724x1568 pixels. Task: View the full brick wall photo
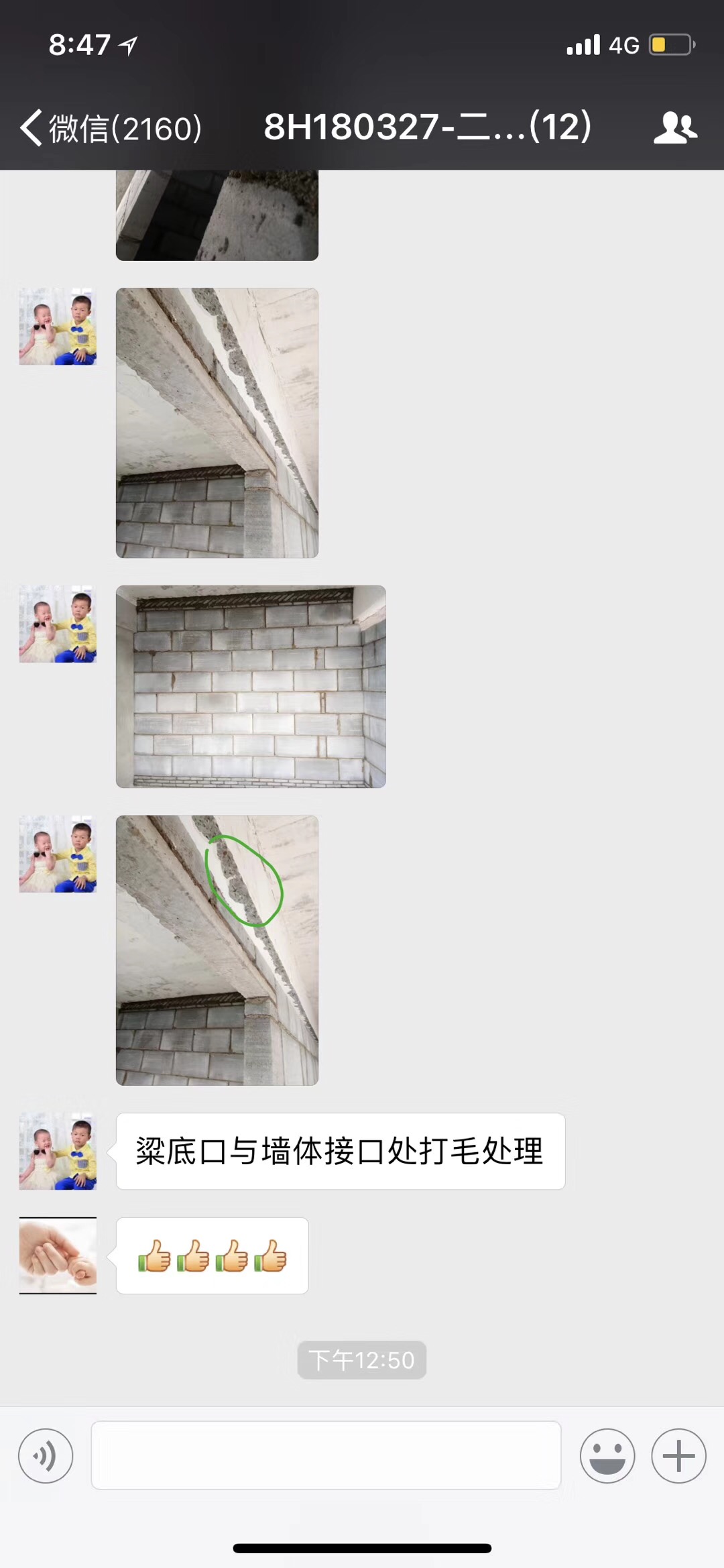pyautogui.click(x=251, y=686)
